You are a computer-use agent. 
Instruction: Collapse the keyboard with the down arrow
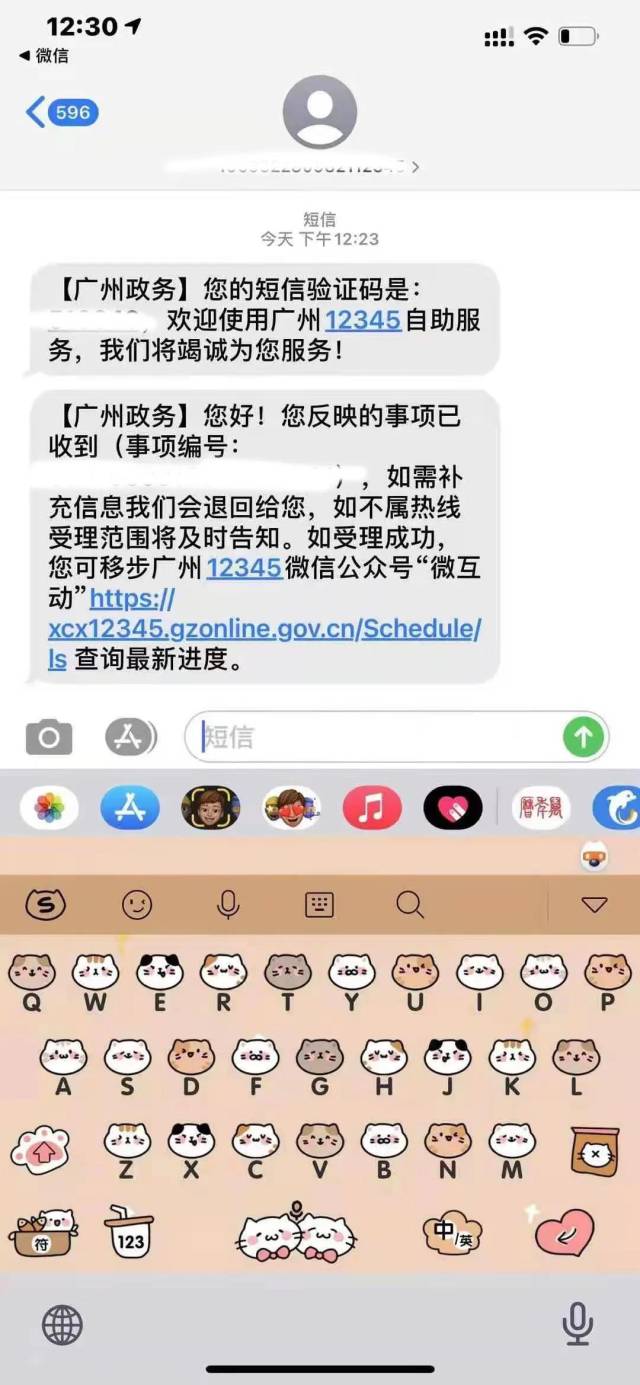pos(594,905)
